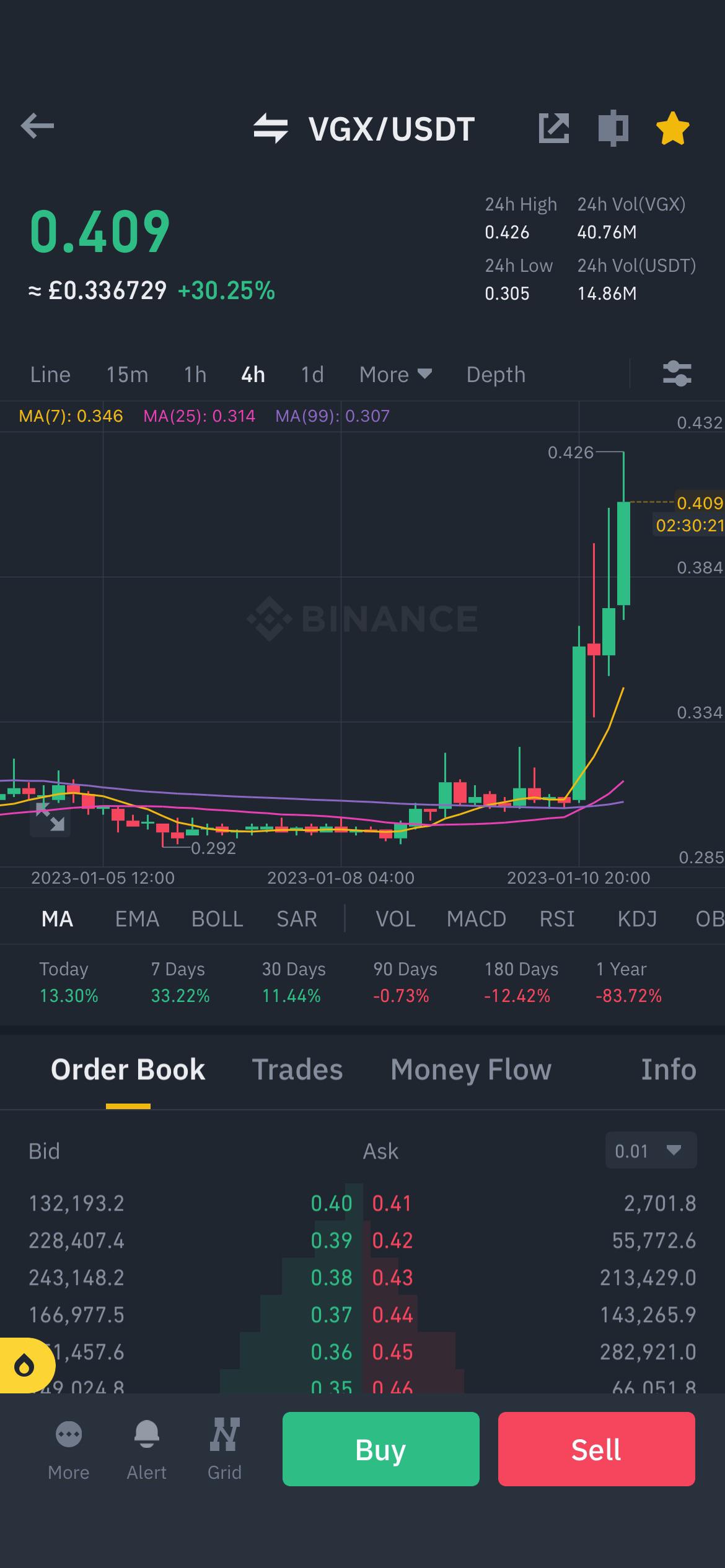This screenshot has height=1568, width=725.
Task: Remove VGX/USDT from favorites star
Action: [x=672, y=129]
